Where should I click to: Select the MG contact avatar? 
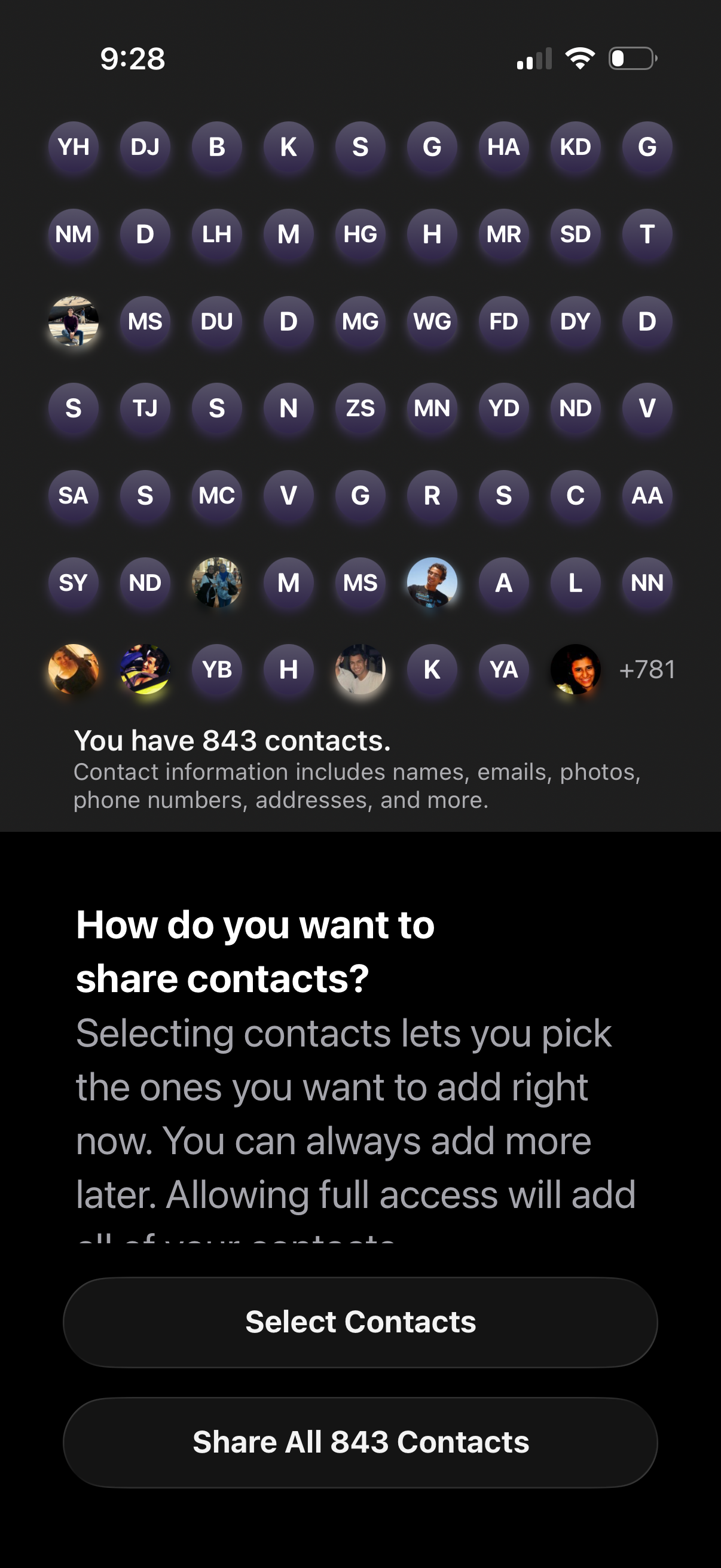(x=361, y=321)
